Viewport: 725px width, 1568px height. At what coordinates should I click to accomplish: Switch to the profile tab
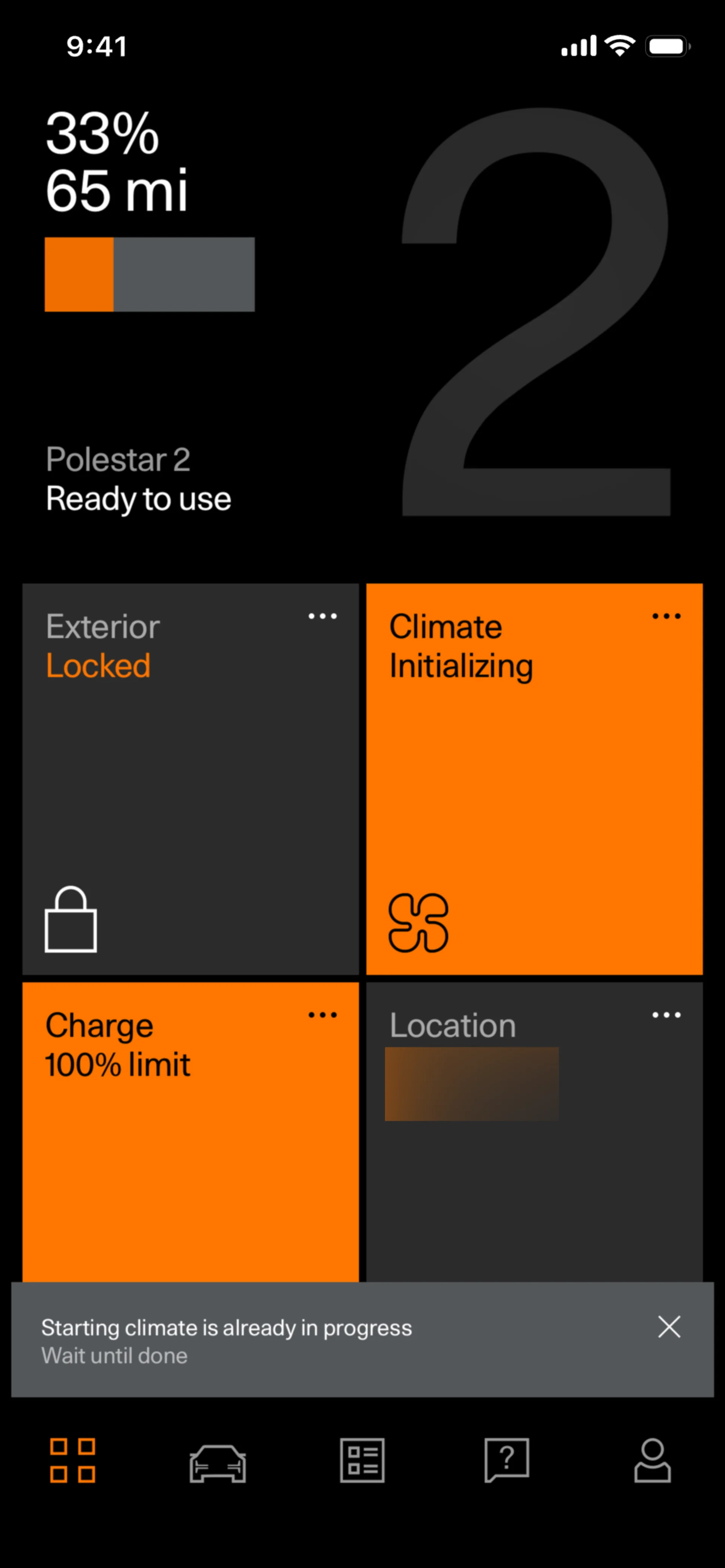point(652,1461)
